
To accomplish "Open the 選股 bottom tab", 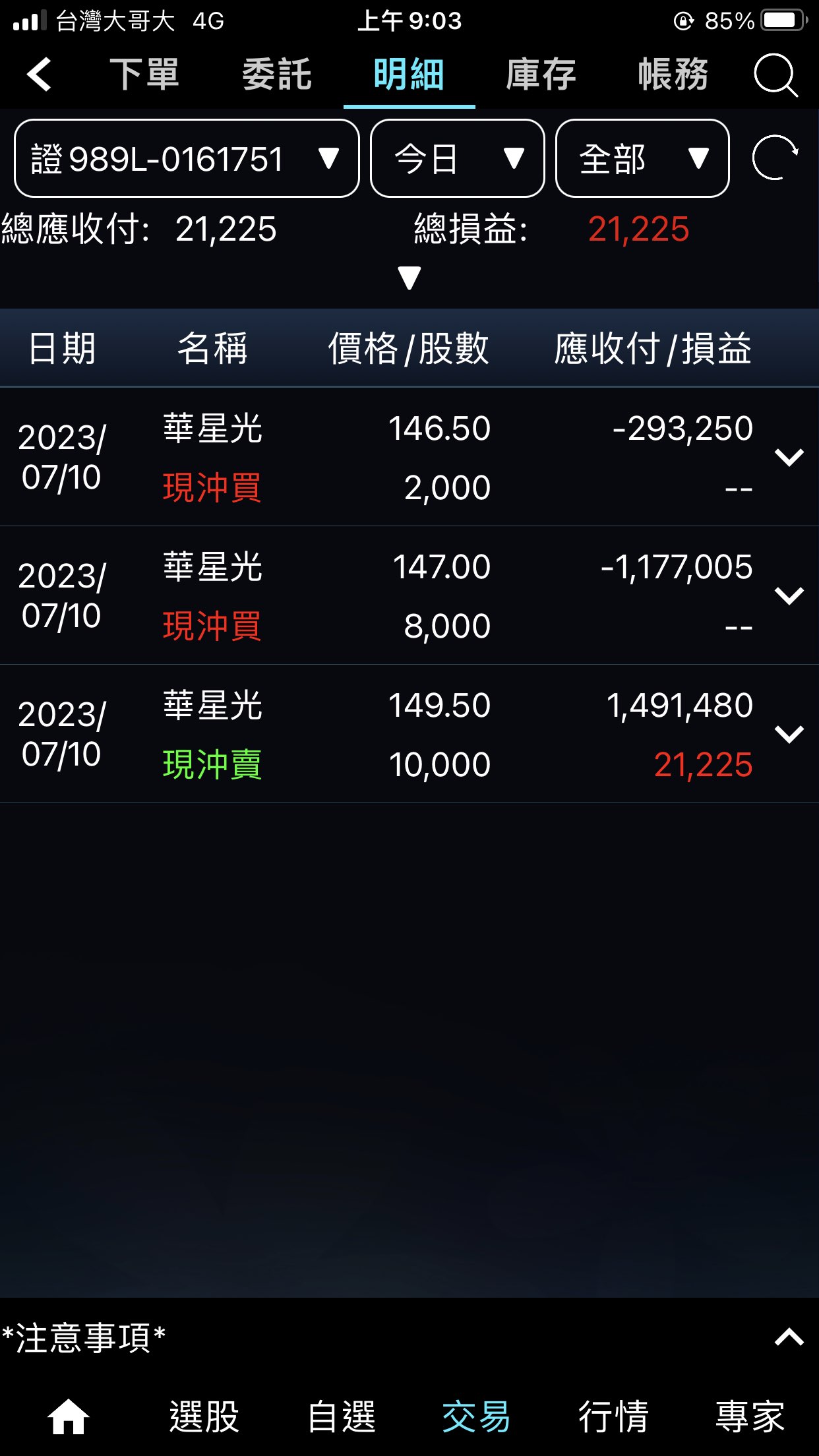I will [x=204, y=1416].
